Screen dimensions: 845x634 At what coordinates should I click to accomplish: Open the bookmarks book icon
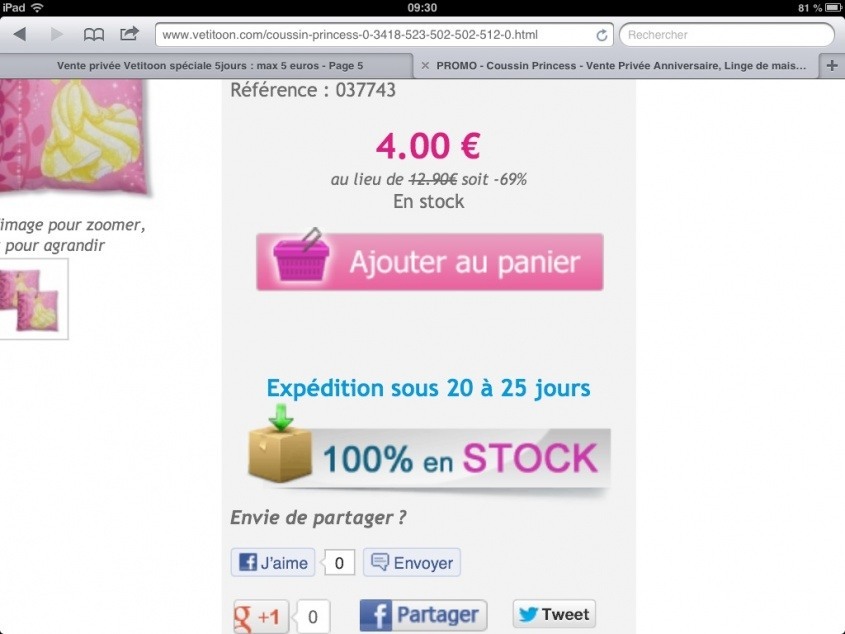[93, 35]
